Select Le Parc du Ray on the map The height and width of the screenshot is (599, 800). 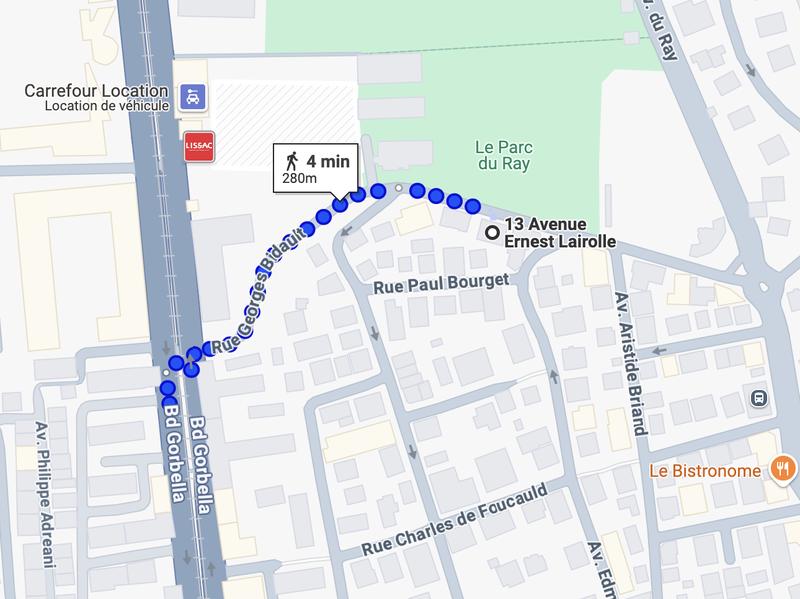[502, 153]
